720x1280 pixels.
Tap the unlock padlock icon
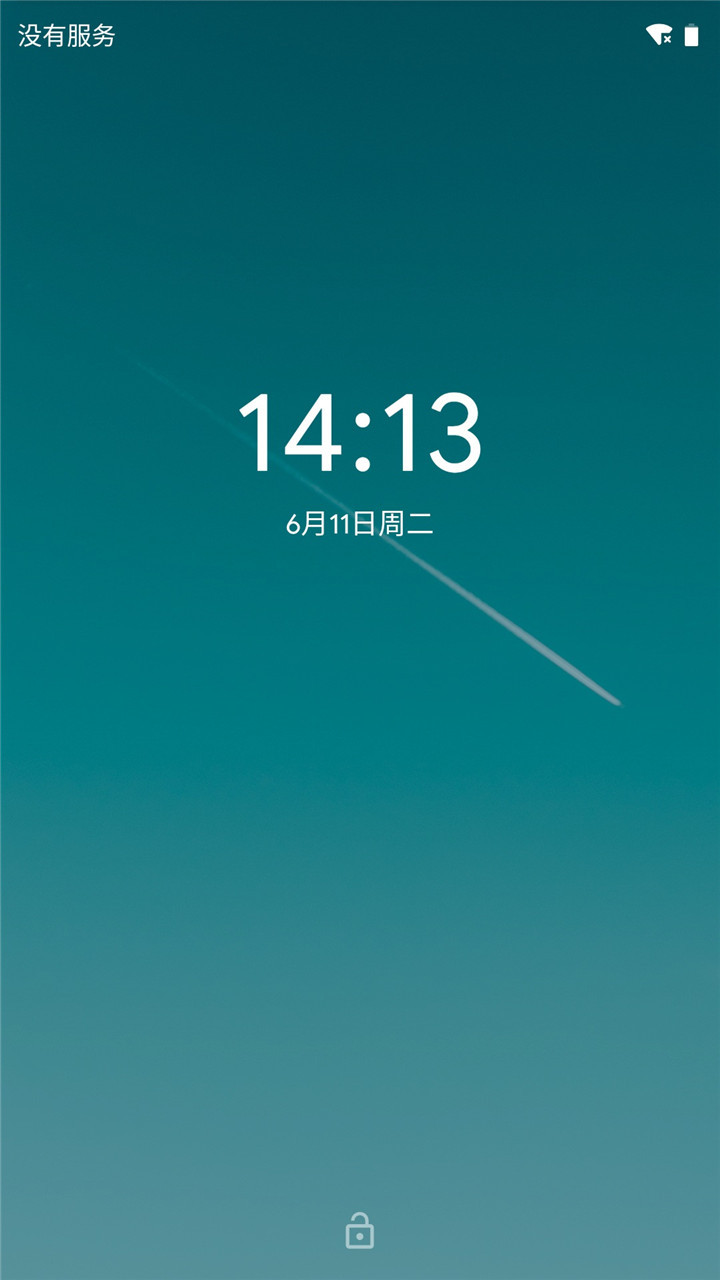(x=359, y=1231)
